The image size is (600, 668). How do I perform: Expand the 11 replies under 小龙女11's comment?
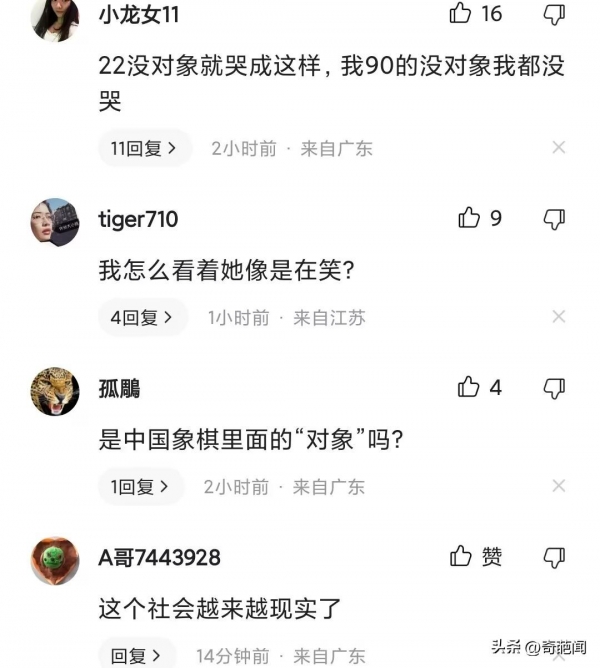point(145,148)
